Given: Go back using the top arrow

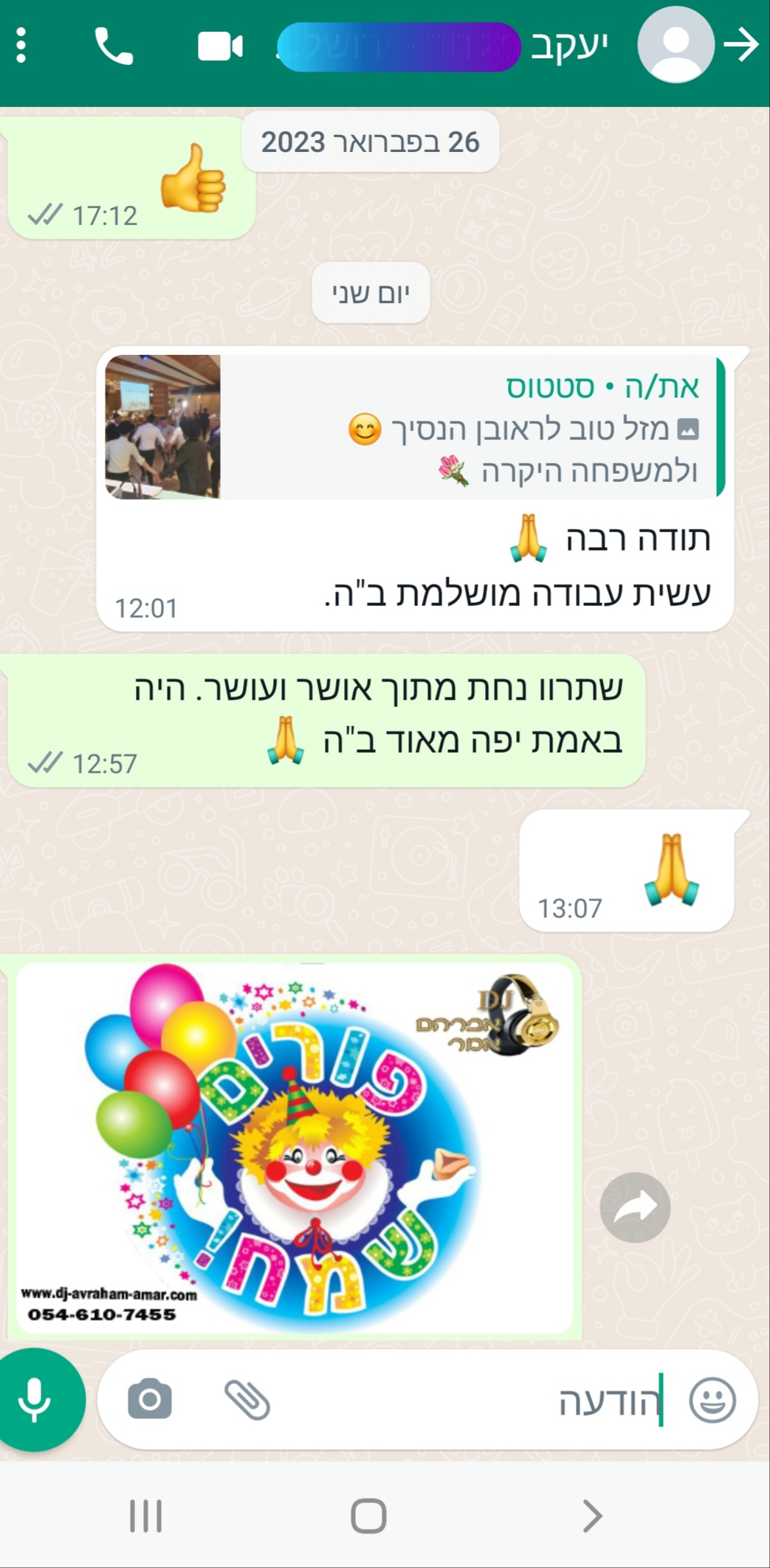Looking at the screenshot, I should pos(741,45).
